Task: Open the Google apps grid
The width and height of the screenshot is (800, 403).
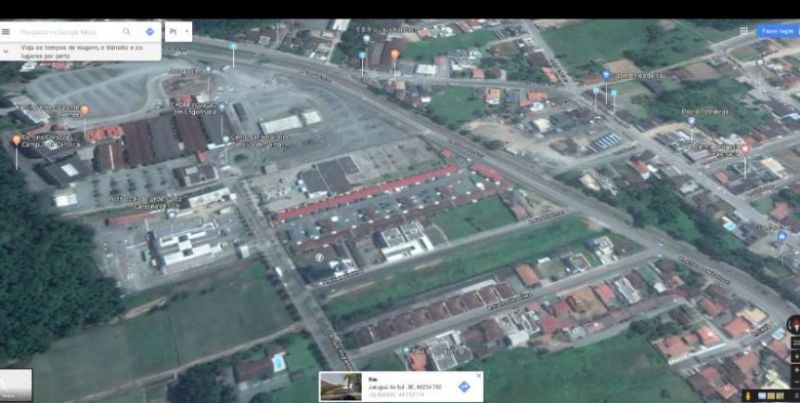Action: 742,31
